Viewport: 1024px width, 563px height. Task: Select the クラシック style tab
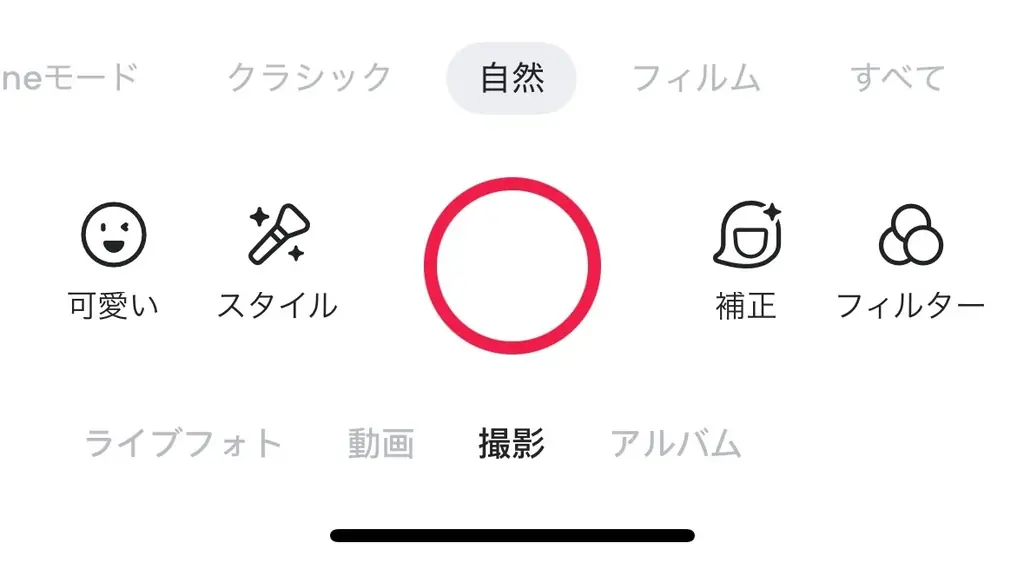(309, 78)
